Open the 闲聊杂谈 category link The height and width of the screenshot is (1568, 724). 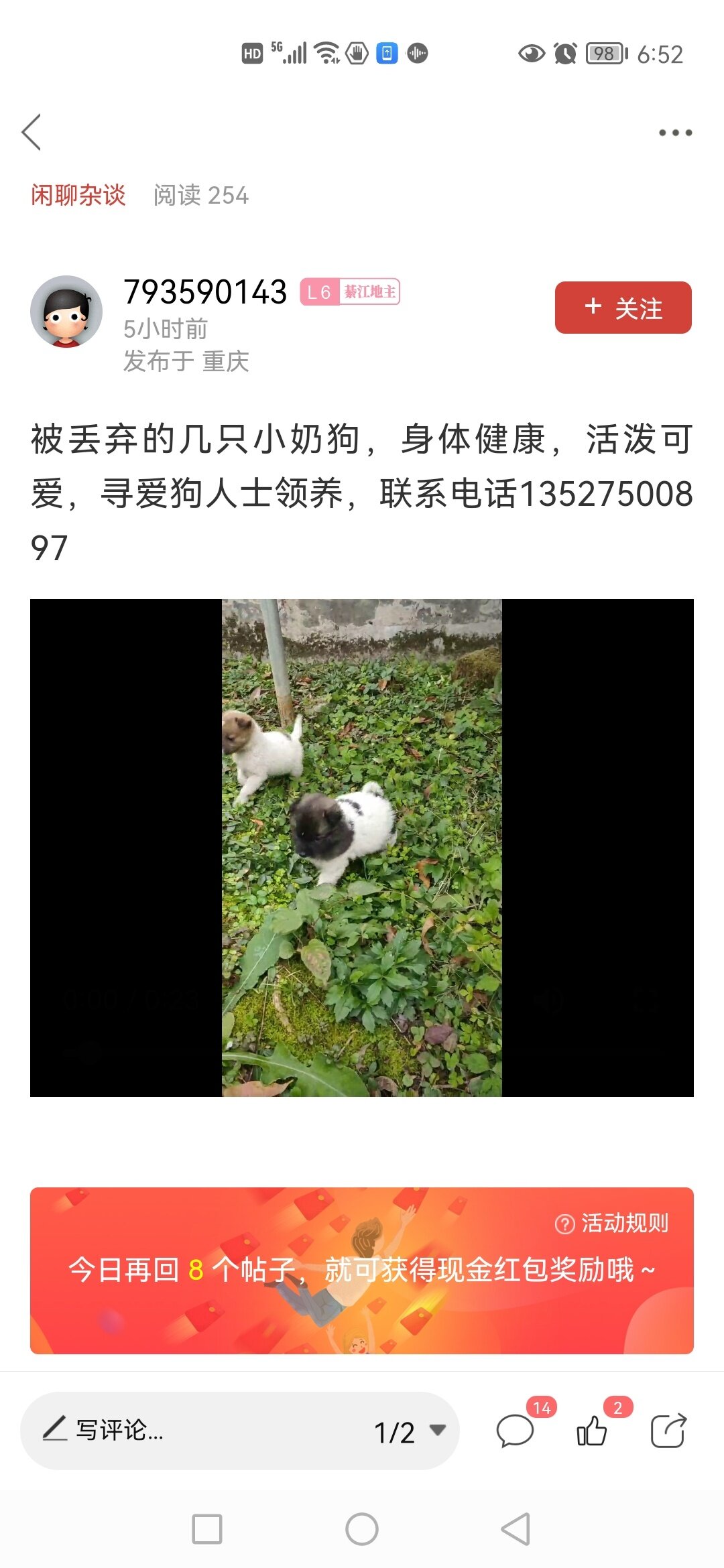point(78,195)
